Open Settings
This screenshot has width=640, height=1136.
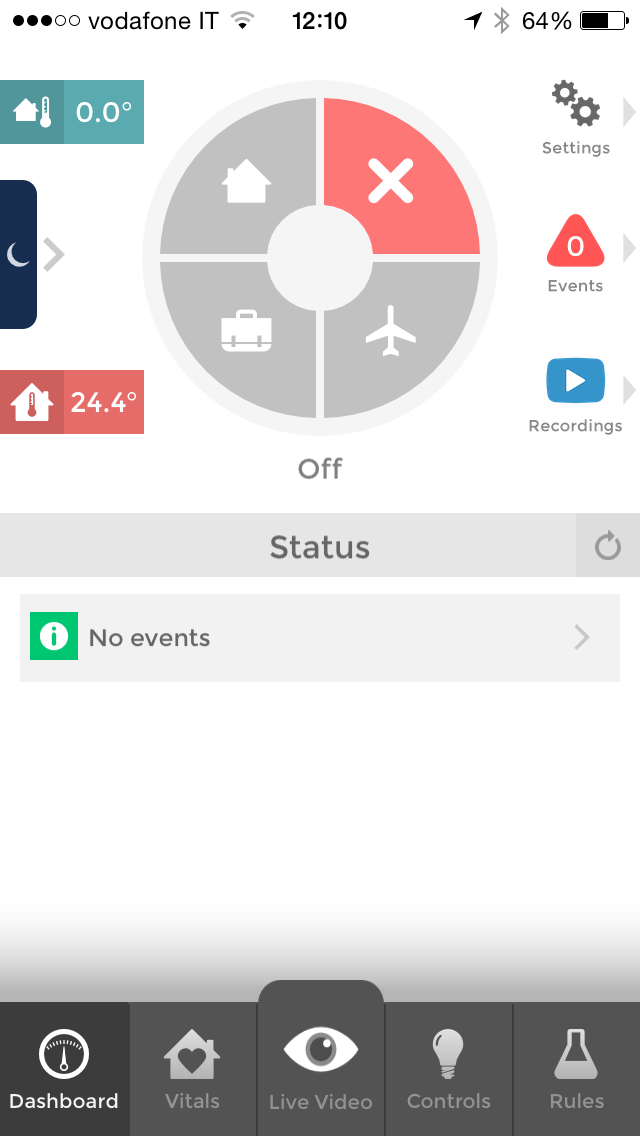tap(576, 119)
